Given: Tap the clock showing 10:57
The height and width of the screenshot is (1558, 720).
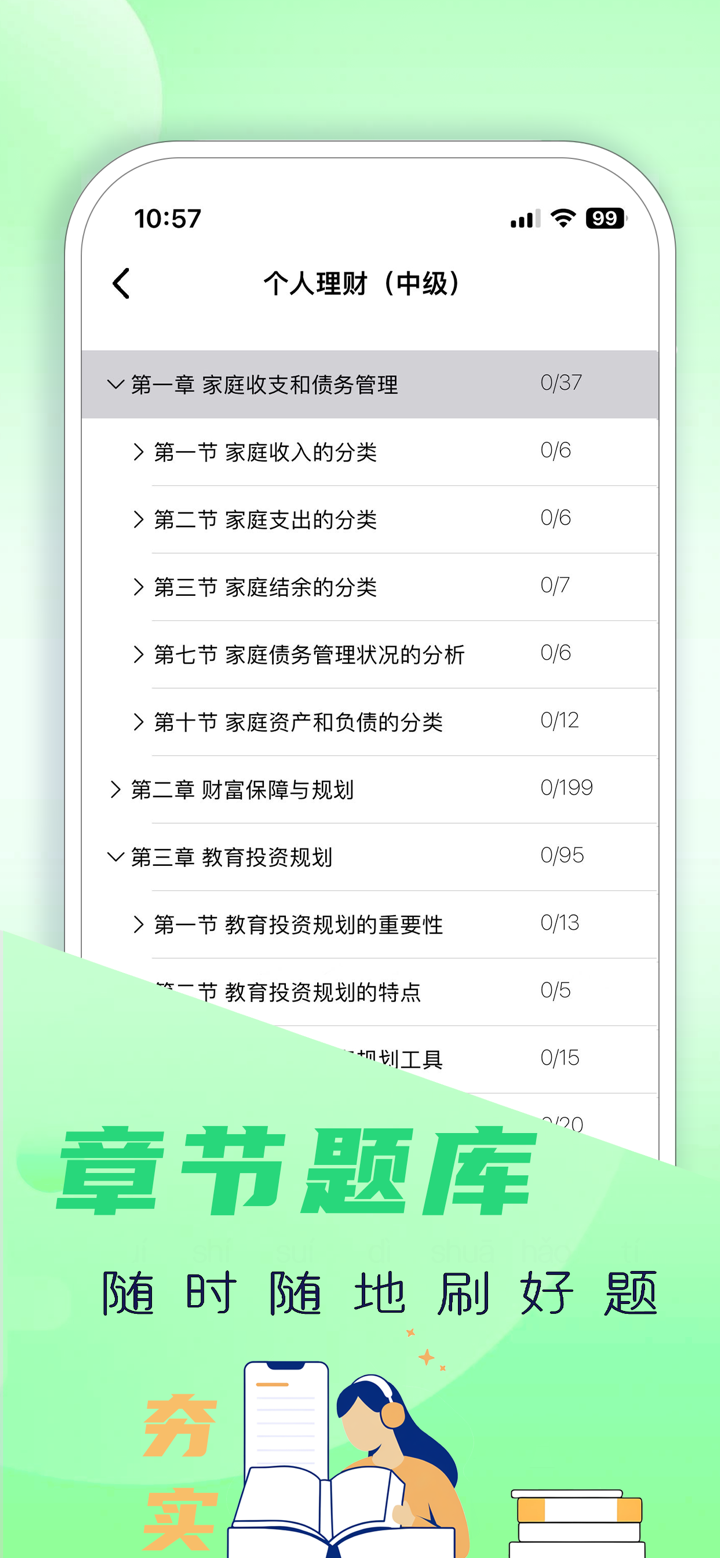Looking at the screenshot, I should (x=168, y=218).
